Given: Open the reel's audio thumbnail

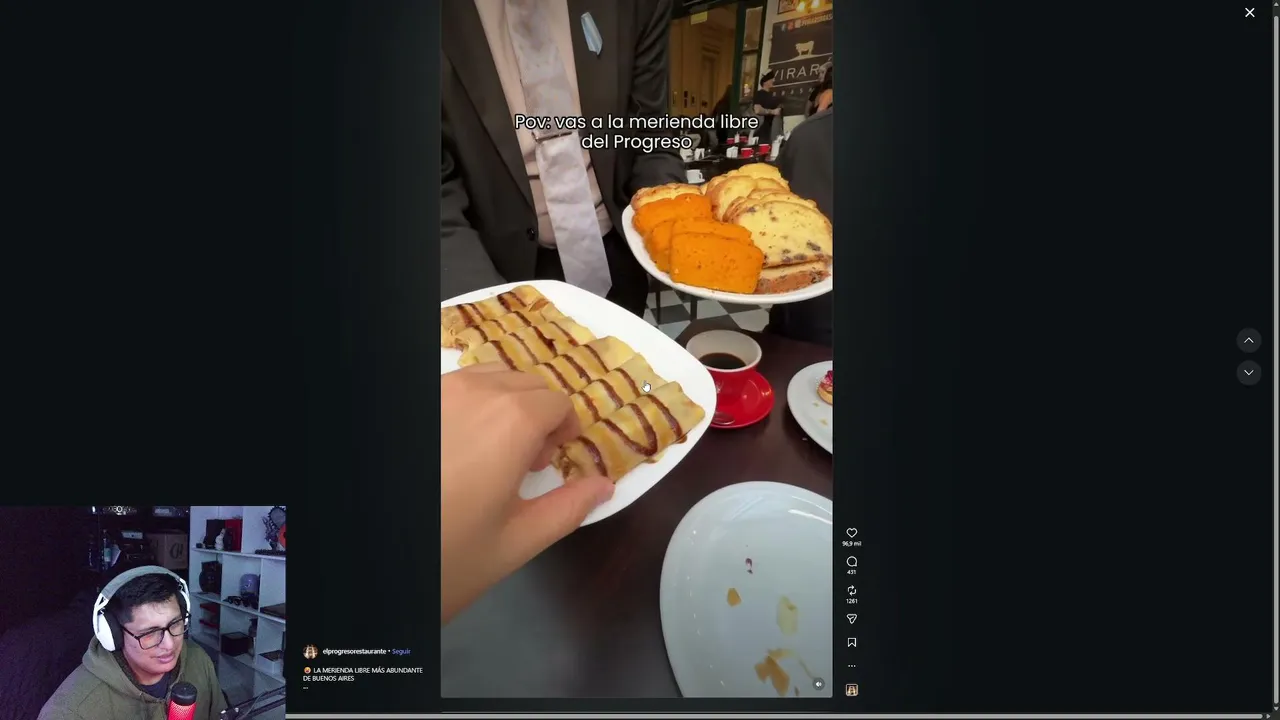Looking at the screenshot, I should pyautogui.click(x=852, y=690).
